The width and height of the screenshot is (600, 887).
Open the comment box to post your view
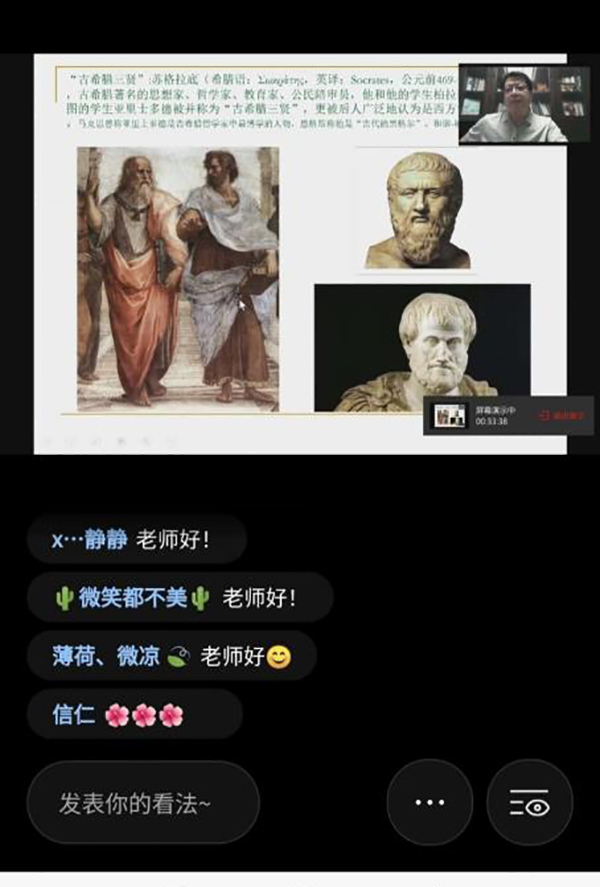[142, 803]
